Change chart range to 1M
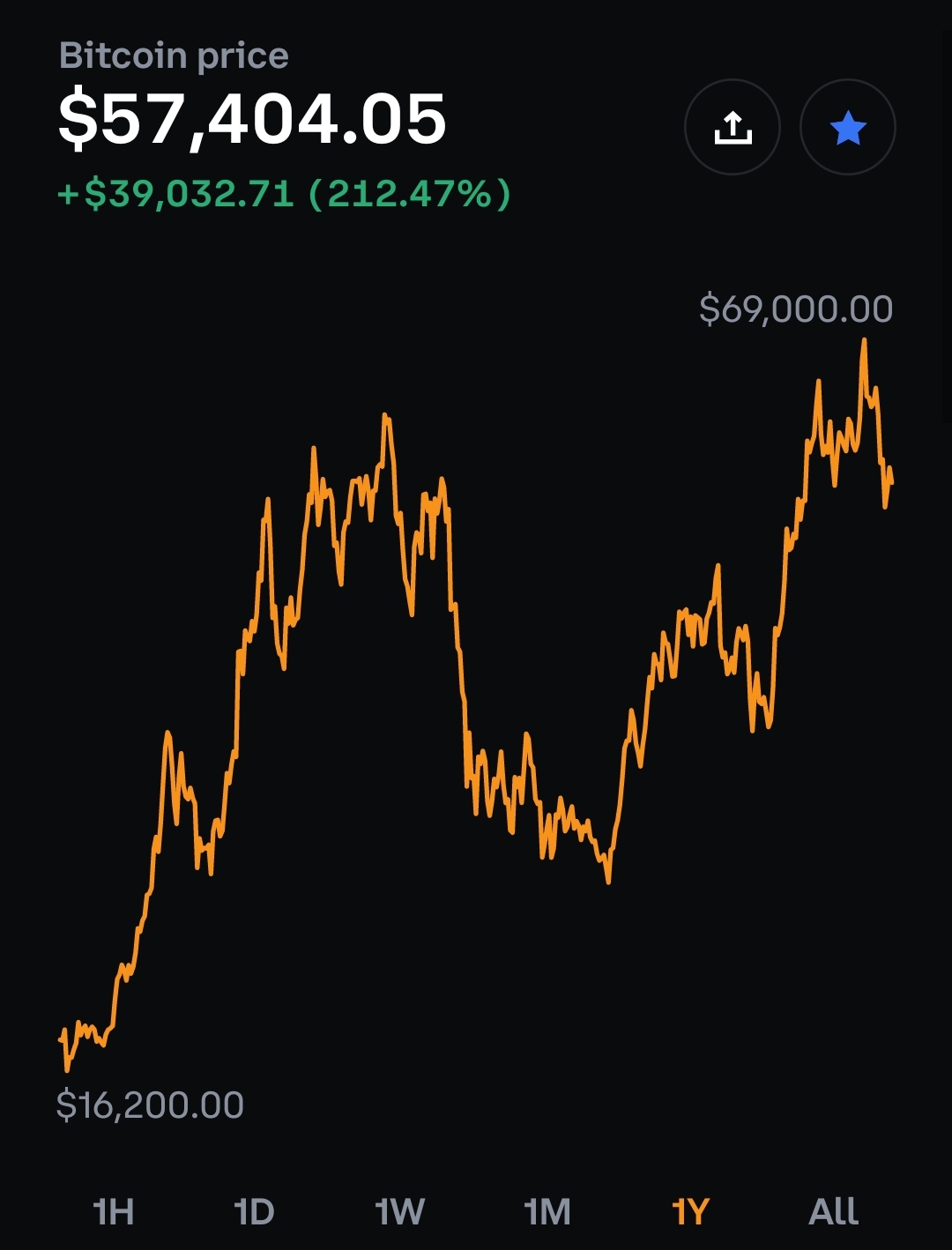The width and height of the screenshot is (952, 1250). point(547,1212)
